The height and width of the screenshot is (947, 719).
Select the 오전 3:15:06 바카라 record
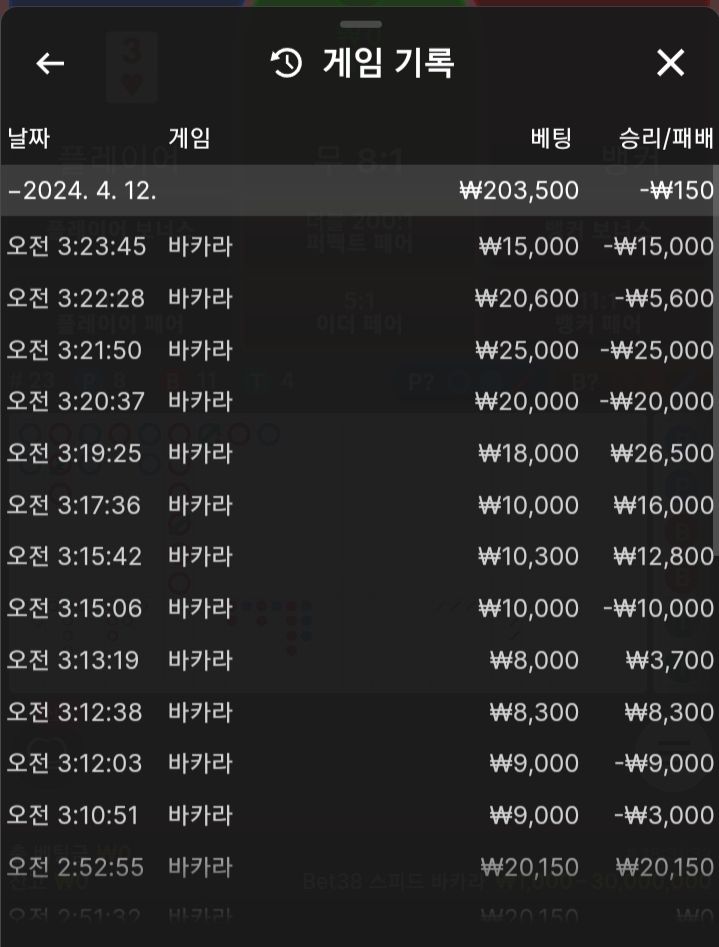[359, 608]
